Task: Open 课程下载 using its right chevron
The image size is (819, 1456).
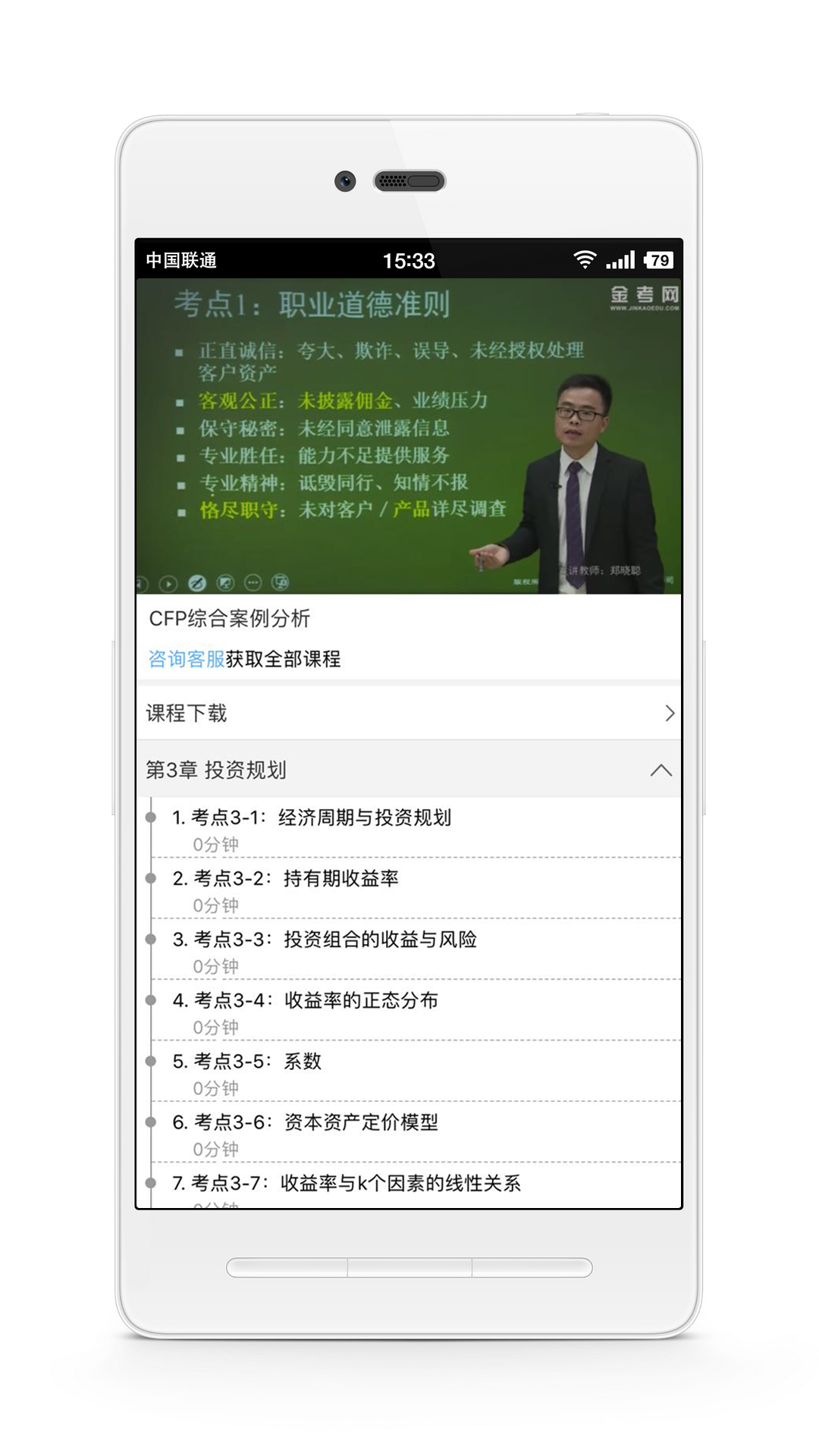Action: pyautogui.click(x=669, y=713)
